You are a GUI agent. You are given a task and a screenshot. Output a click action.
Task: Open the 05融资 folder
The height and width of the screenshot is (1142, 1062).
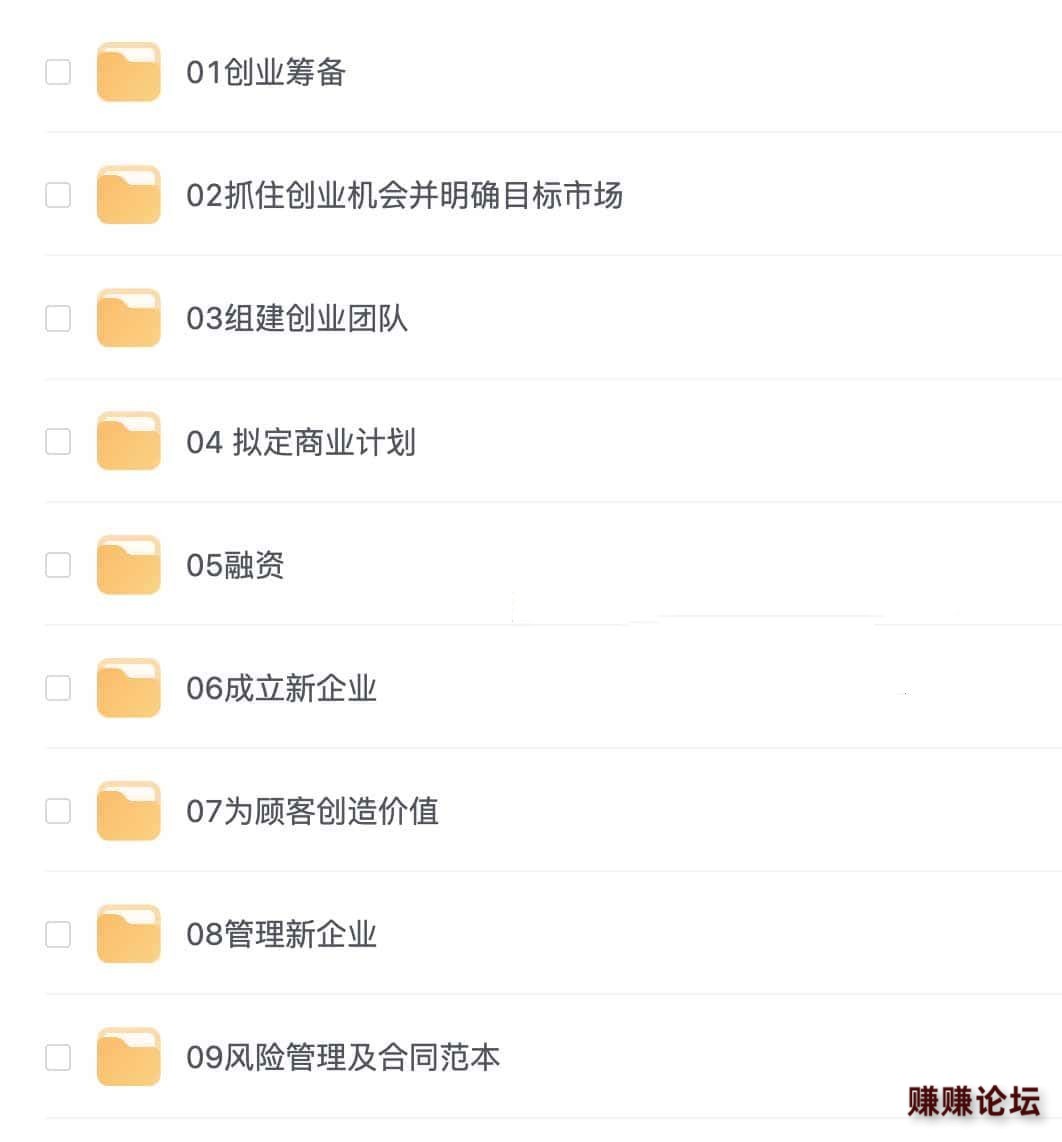235,565
